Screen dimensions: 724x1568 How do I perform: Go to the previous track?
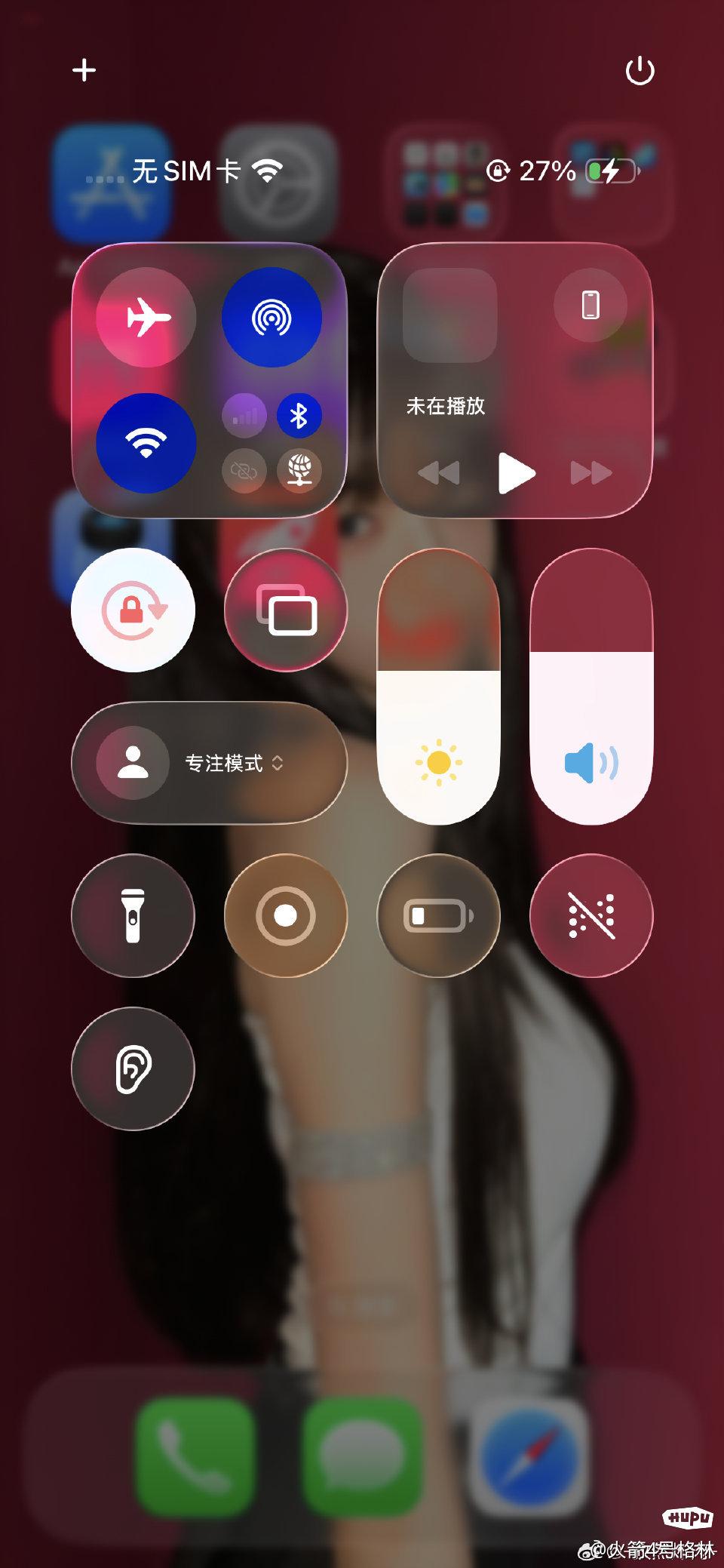[x=438, y=473]
